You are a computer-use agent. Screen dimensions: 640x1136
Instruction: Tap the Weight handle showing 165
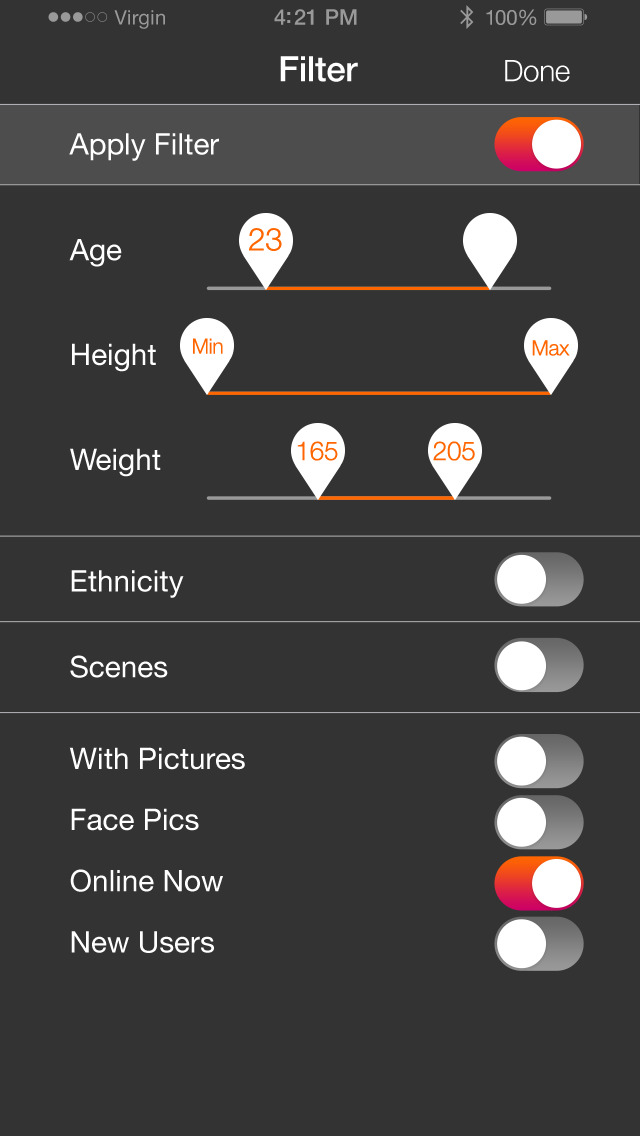(317, 454)
